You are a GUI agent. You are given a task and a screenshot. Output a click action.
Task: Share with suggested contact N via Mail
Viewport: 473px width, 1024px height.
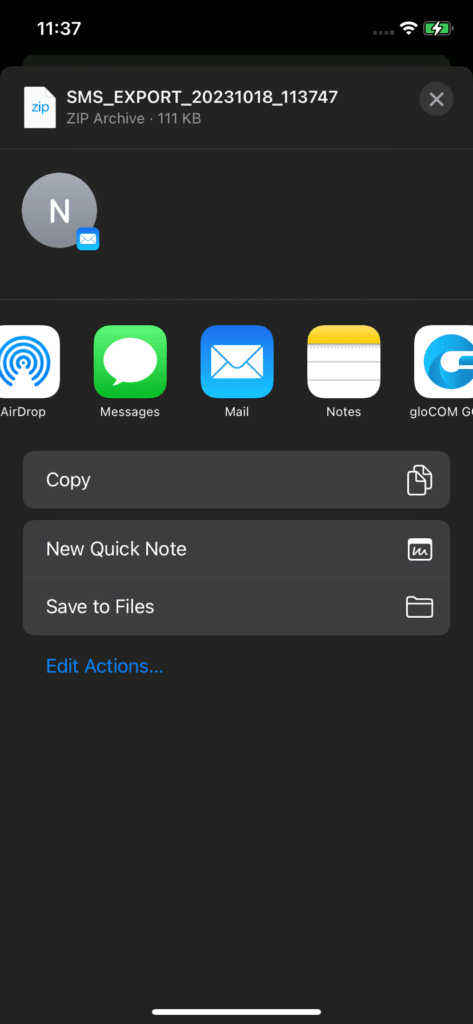(59, 211)
